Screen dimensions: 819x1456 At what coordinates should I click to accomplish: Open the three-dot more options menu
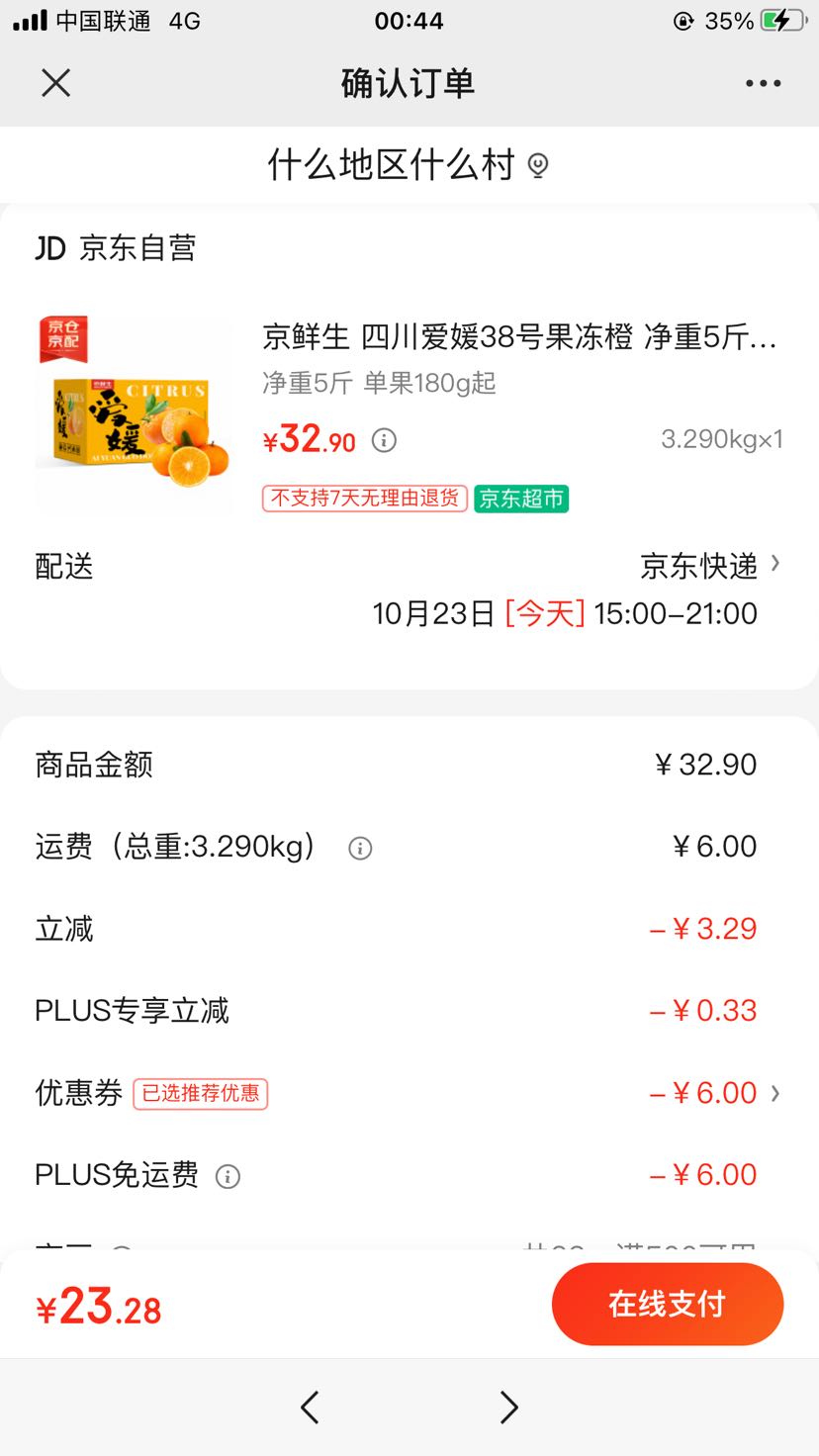tap(763, 83)
